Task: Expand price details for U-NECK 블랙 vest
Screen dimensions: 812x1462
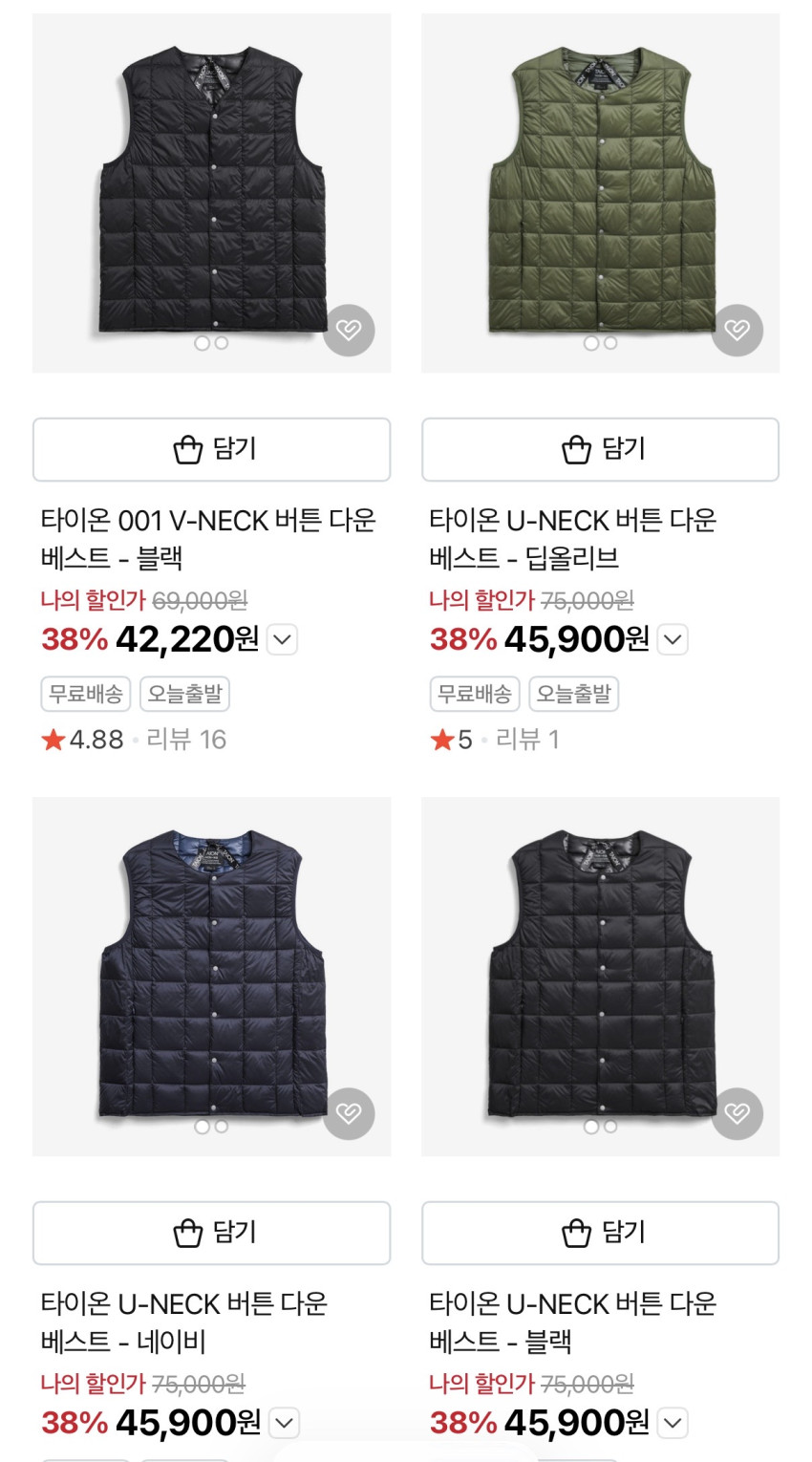Action: (673, 1423)
